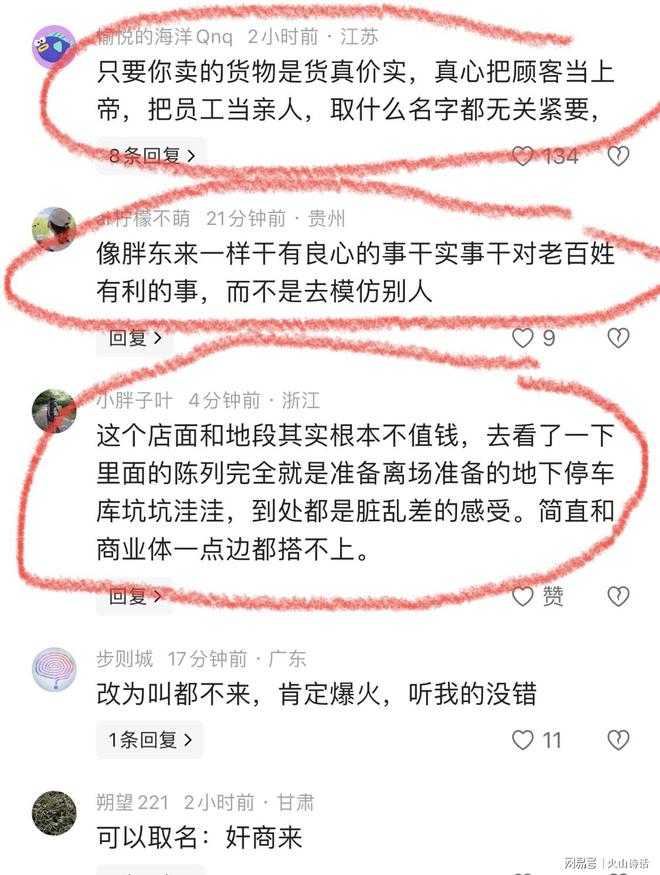
Task: Open 小胖子叶's profile avatar
Action: click(54, 410)
